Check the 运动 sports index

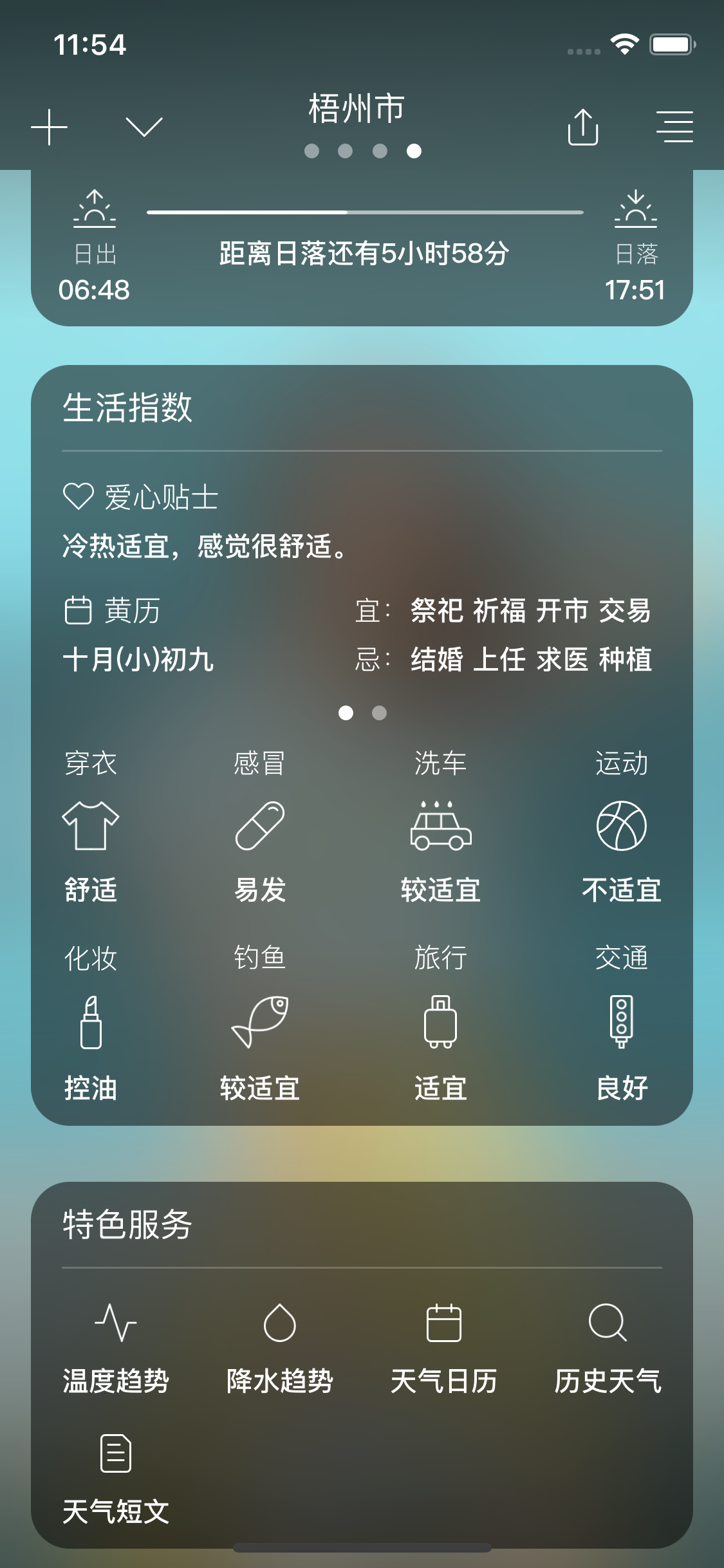click(622, 826)
